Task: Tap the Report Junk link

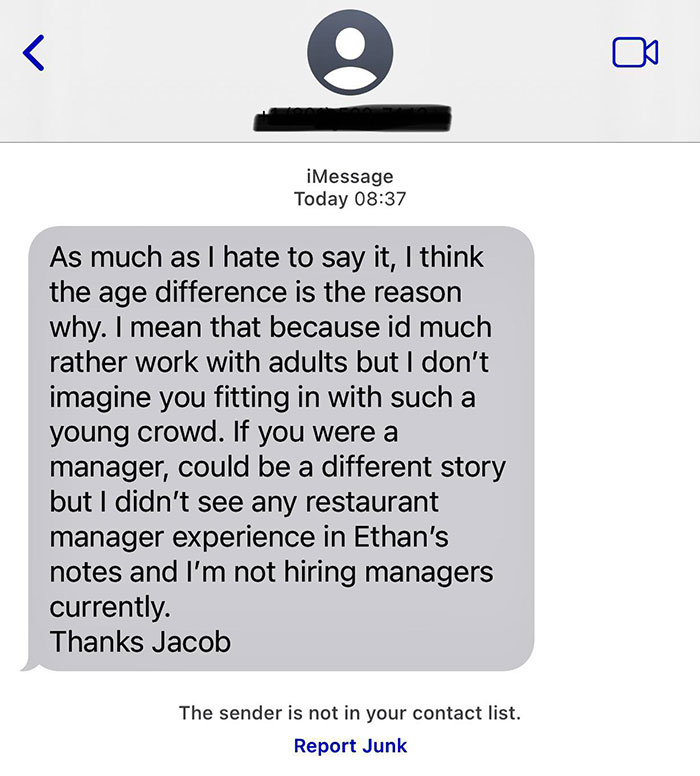Action: (x=350, y=746)
